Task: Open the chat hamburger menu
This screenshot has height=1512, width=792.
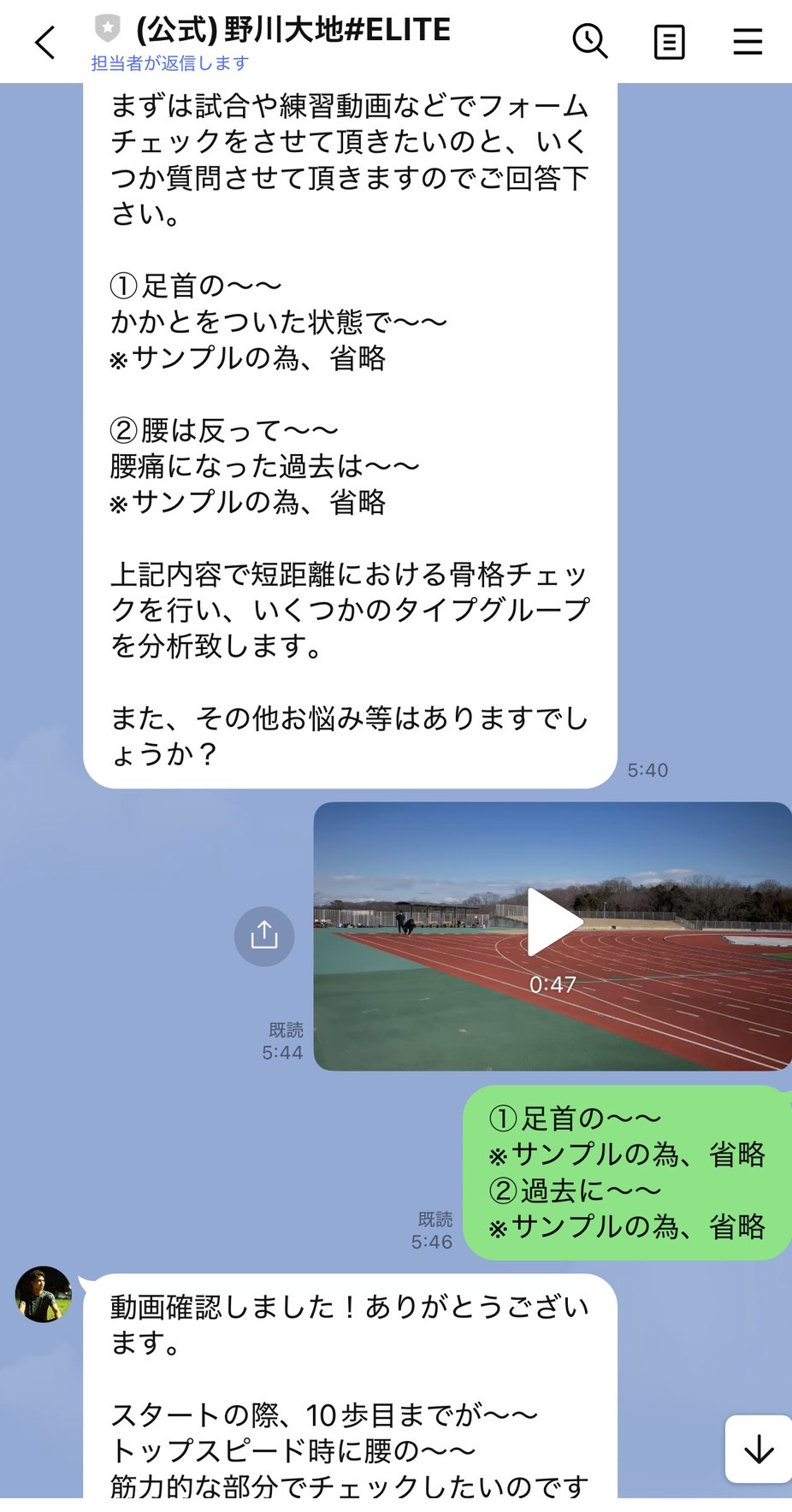Action: (x=747, y=41)
